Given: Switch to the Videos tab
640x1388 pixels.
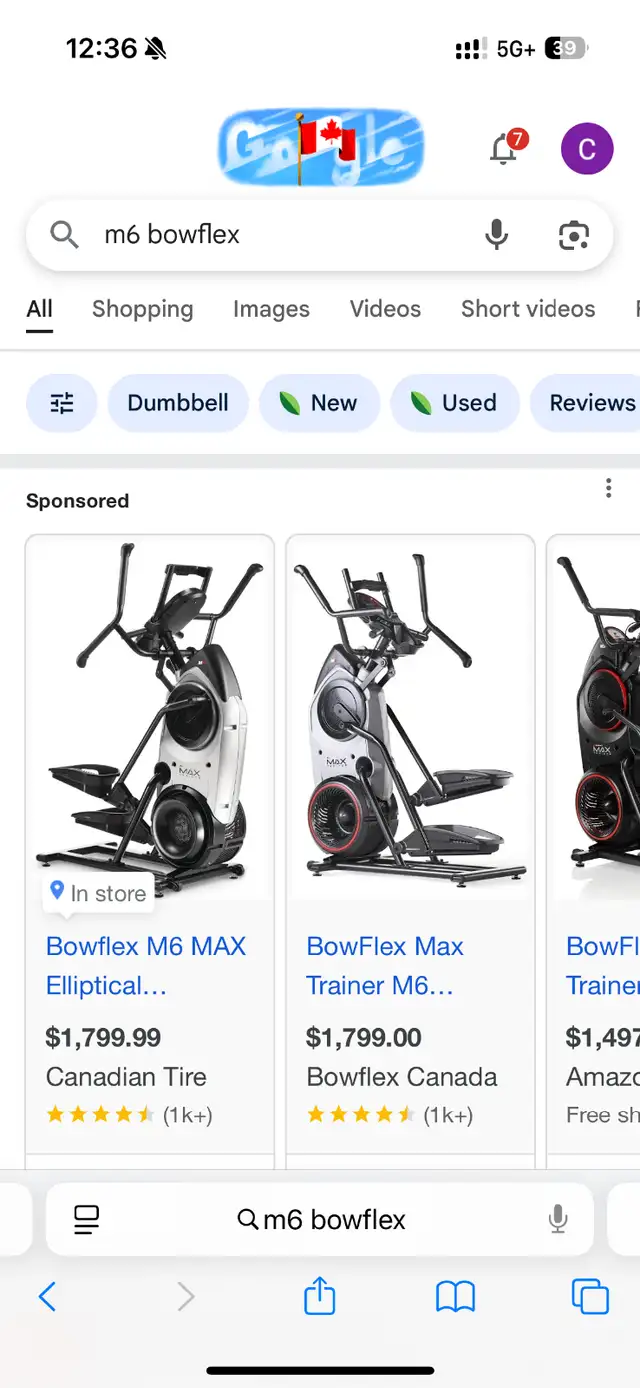Looking at the screenshot, I should (385, 309).
